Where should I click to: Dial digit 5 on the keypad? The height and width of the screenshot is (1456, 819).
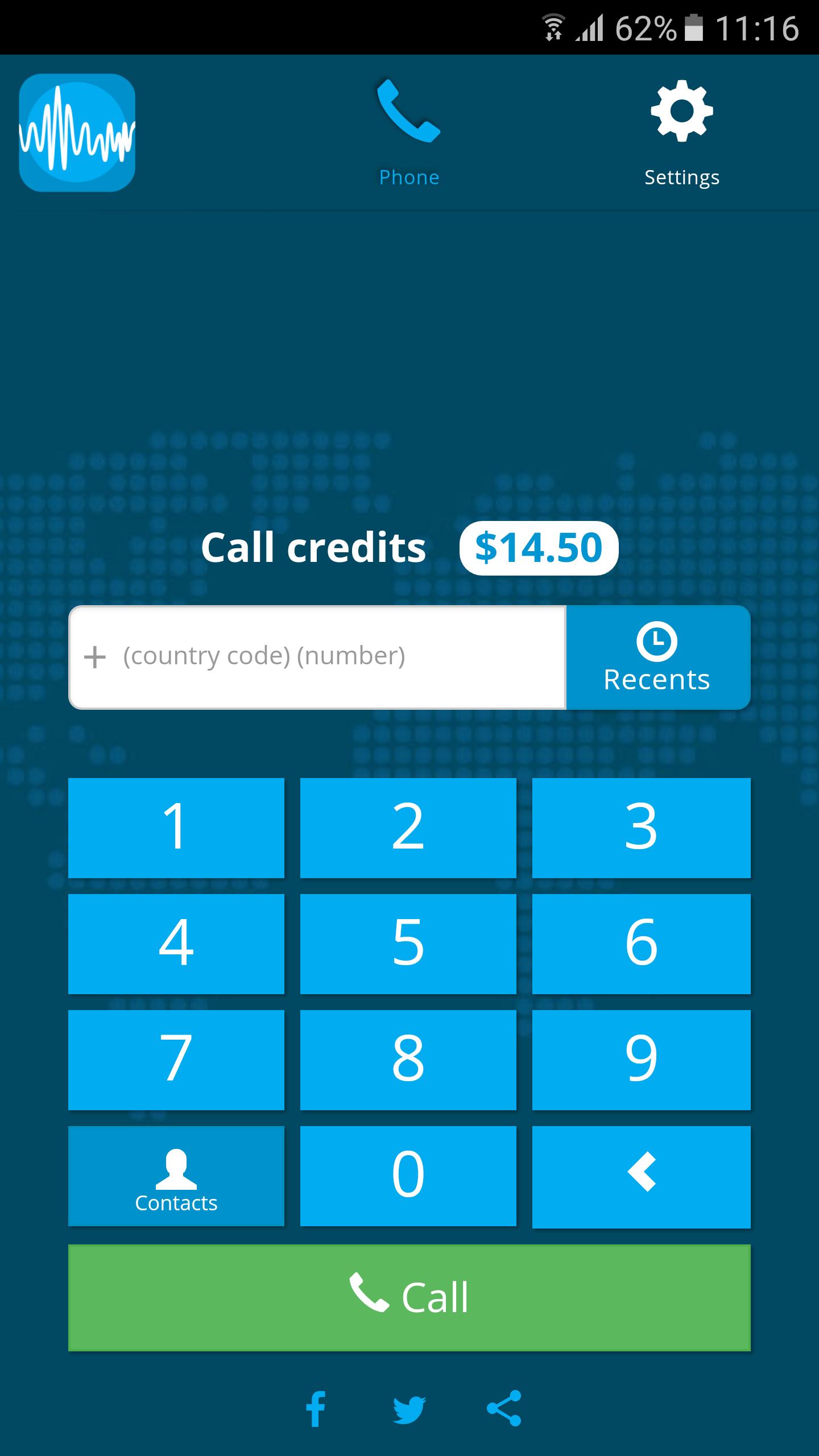(408, 944)
